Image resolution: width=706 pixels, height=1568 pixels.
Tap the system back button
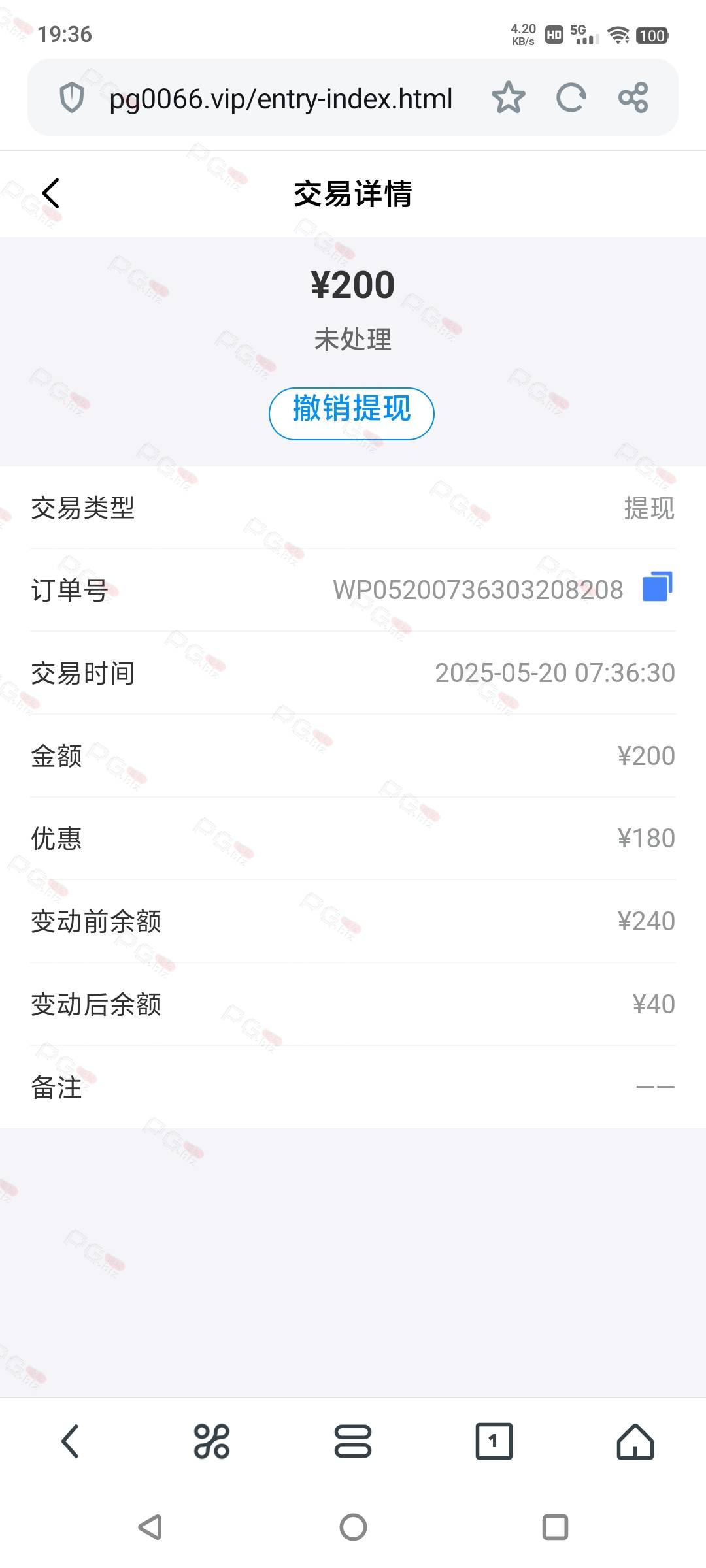click(x=151, y=1527)
